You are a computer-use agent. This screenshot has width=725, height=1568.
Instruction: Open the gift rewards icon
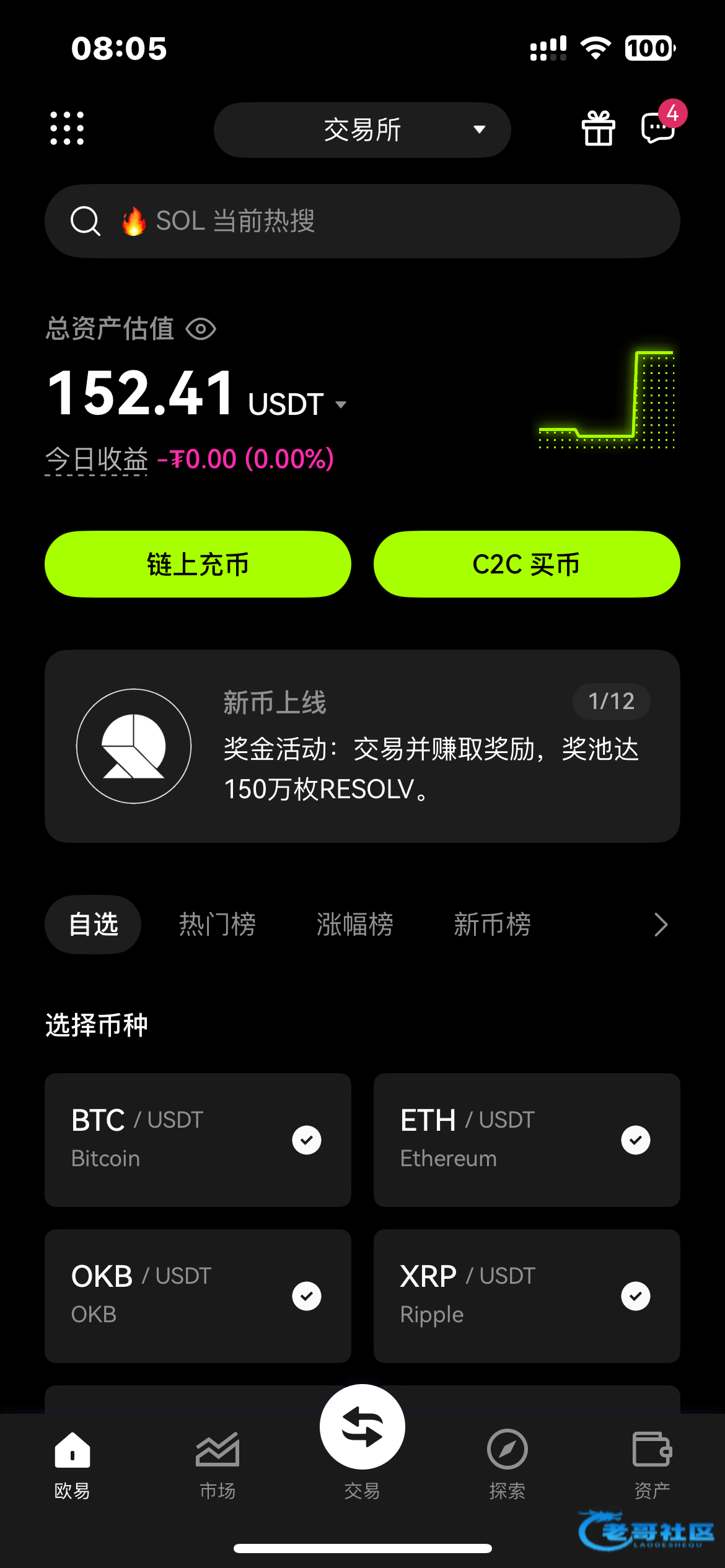click(x=599, y=128)
